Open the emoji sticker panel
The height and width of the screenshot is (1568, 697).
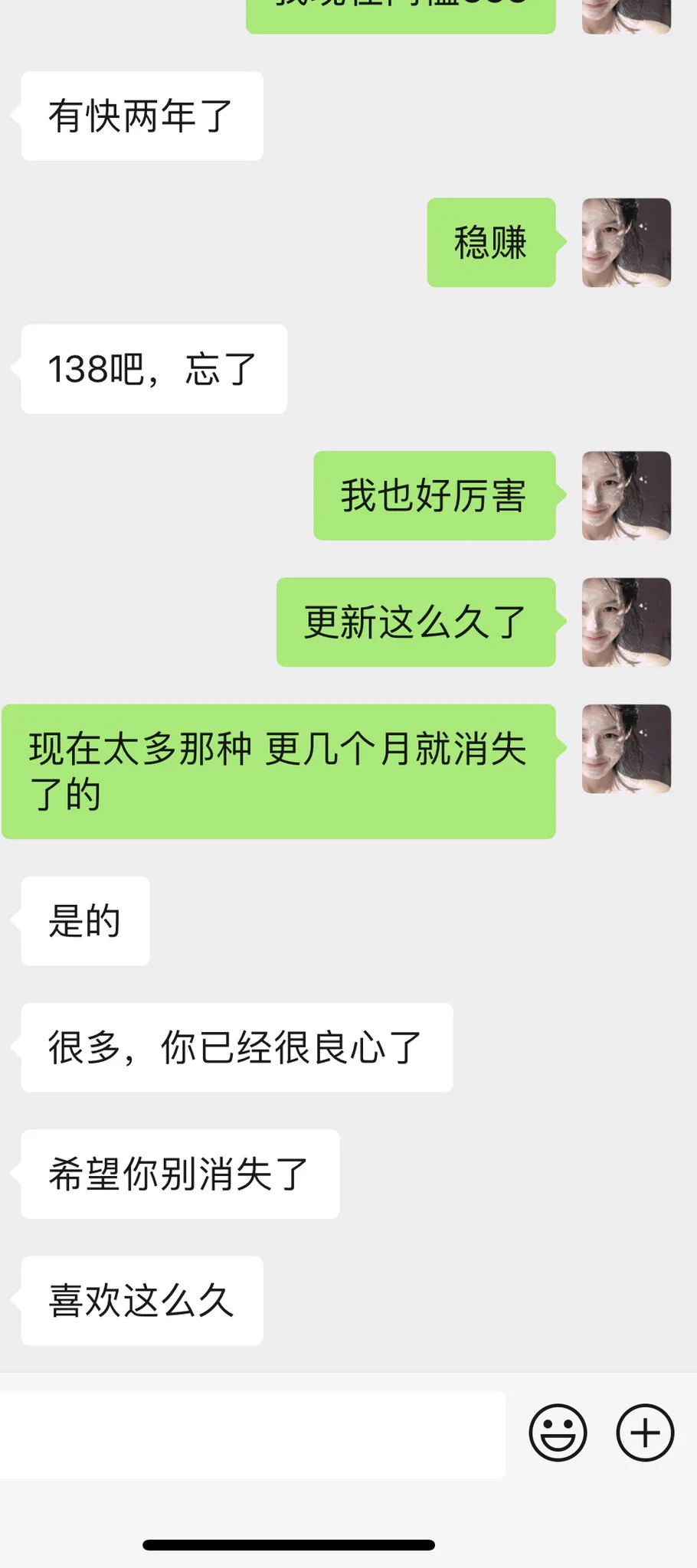point(558,1432)
